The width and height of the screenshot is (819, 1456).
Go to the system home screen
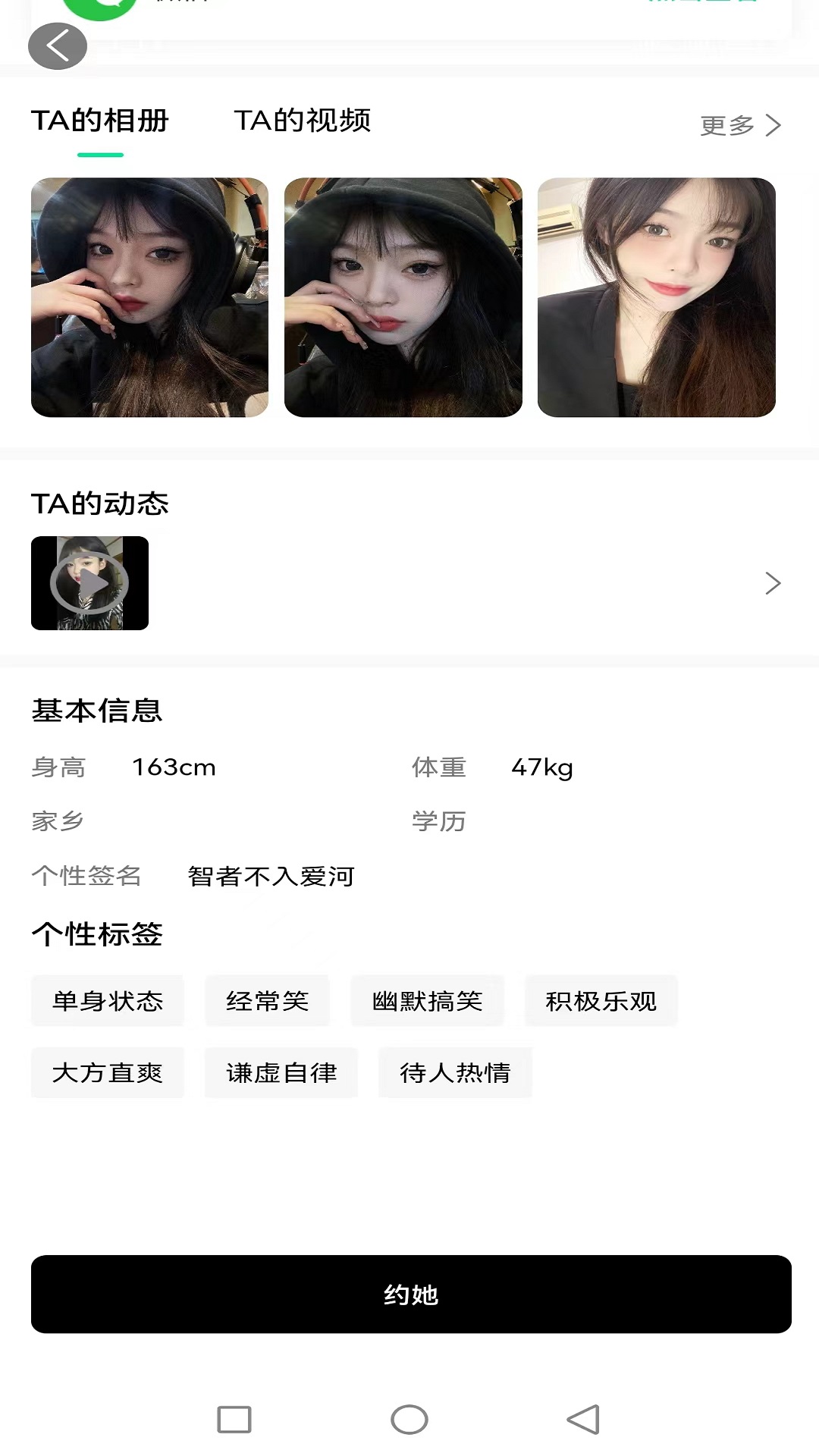point(409,1420)
